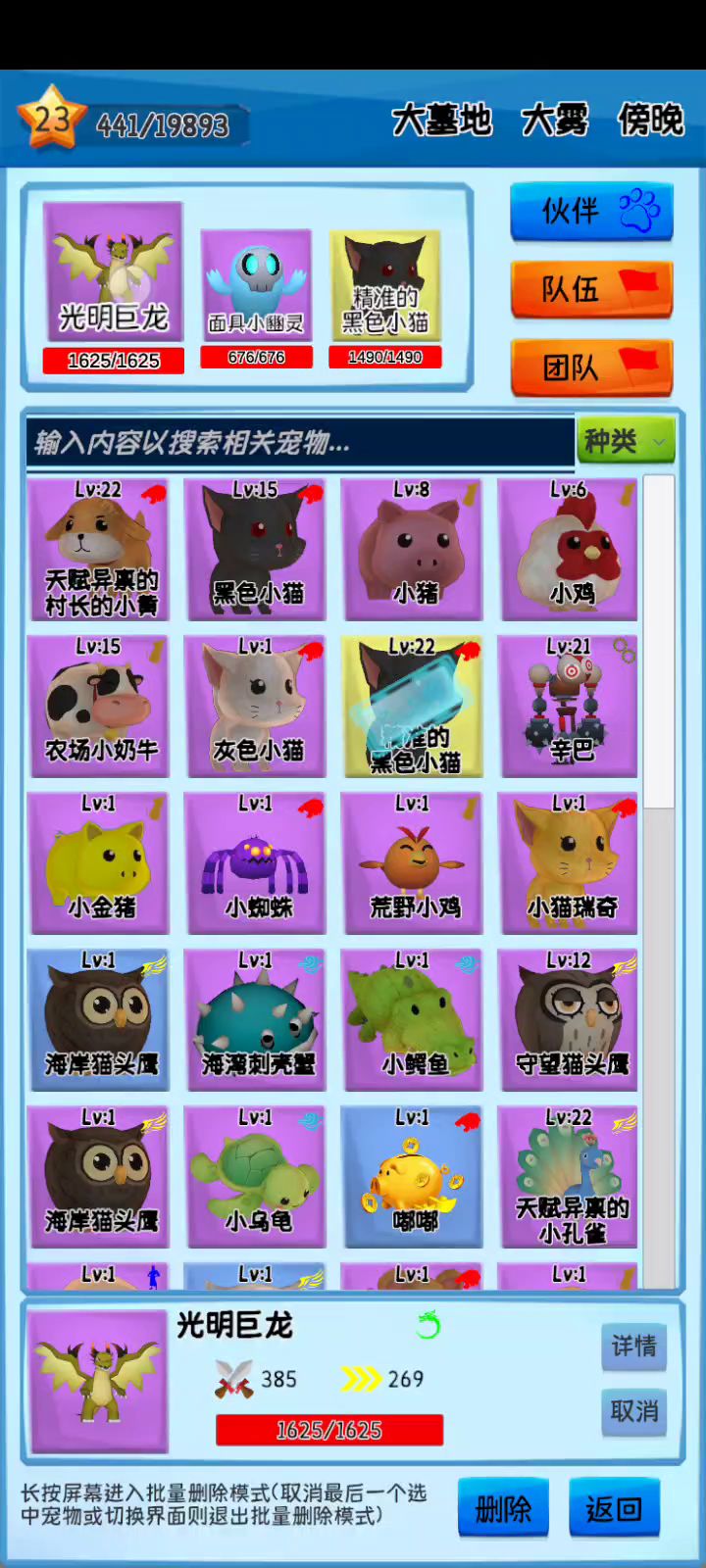Screen dimensions: 706x1568
Task: Select 天赋异禀的村长的小黄 pet card
Action: (x=98, y=550)
